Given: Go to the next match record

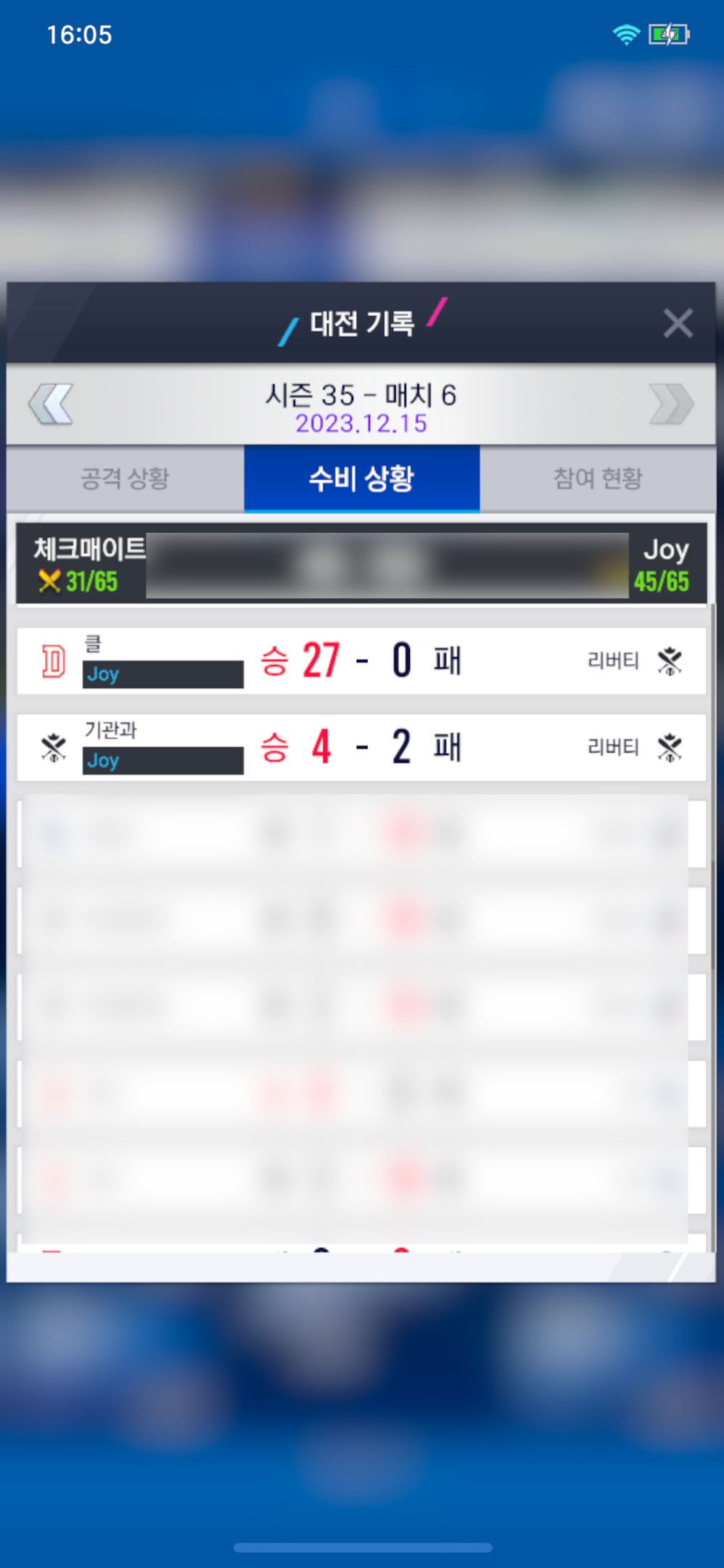Looking at the screenshot, I should 671,404.
